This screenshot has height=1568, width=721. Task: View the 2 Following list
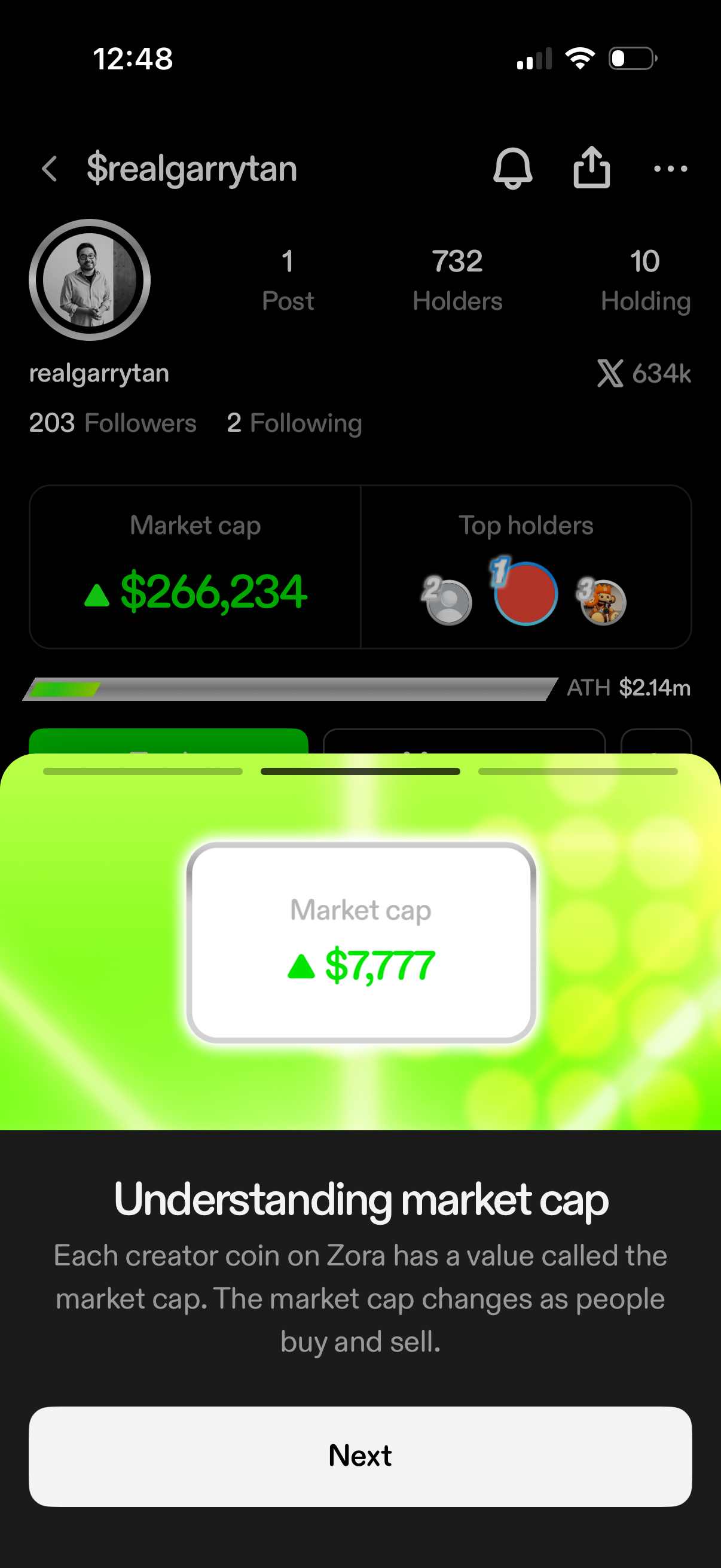click(x=294, y=422)
